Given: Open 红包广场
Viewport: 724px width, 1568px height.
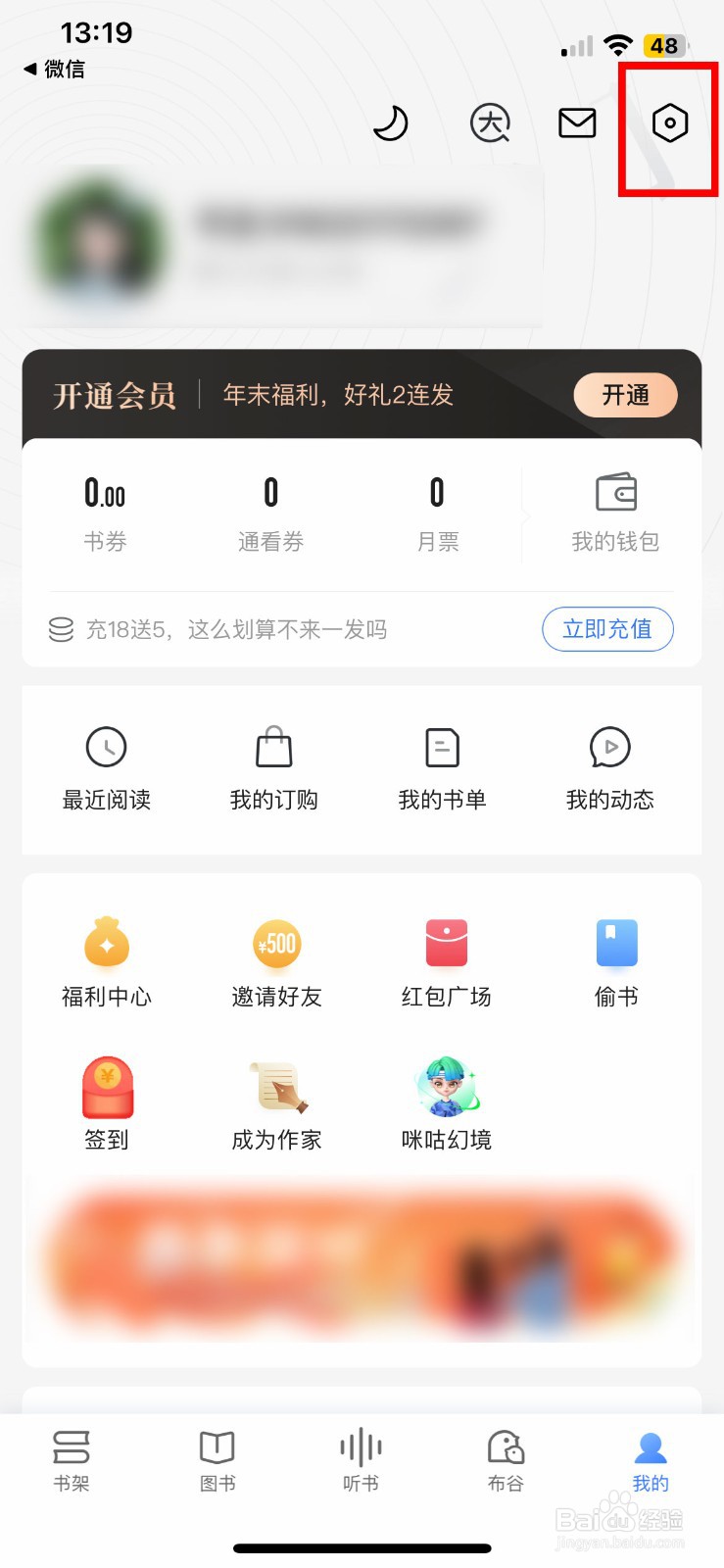Looking at the screenshot, I should click(447, 963).
